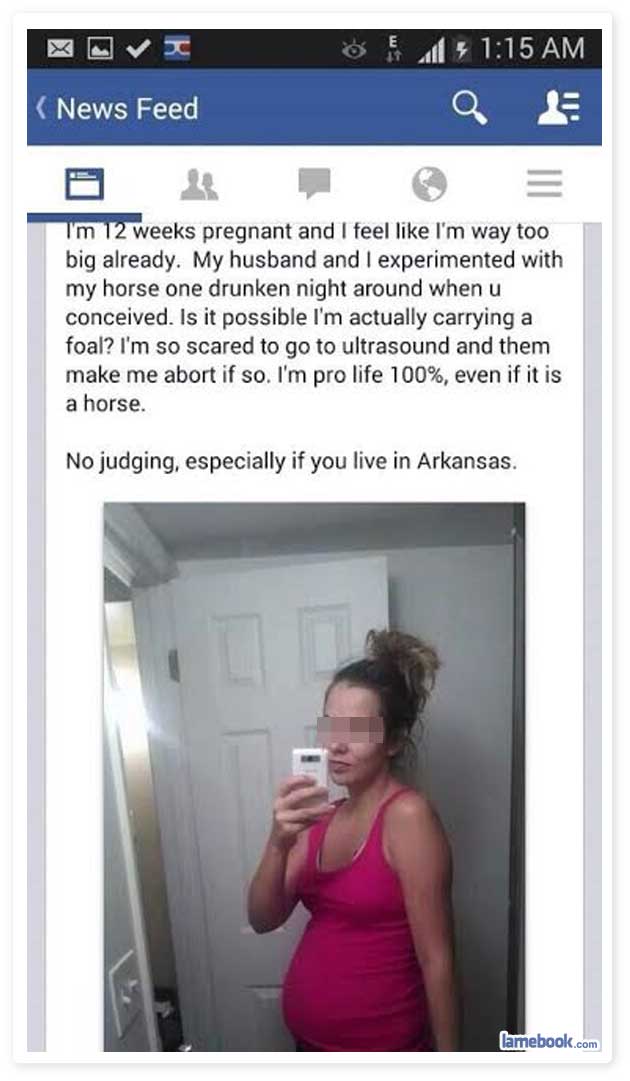Image resolution: width=630 pixels, height=1081 pixels.
Task: Go back to News Feed
Action: click(117, 108)
